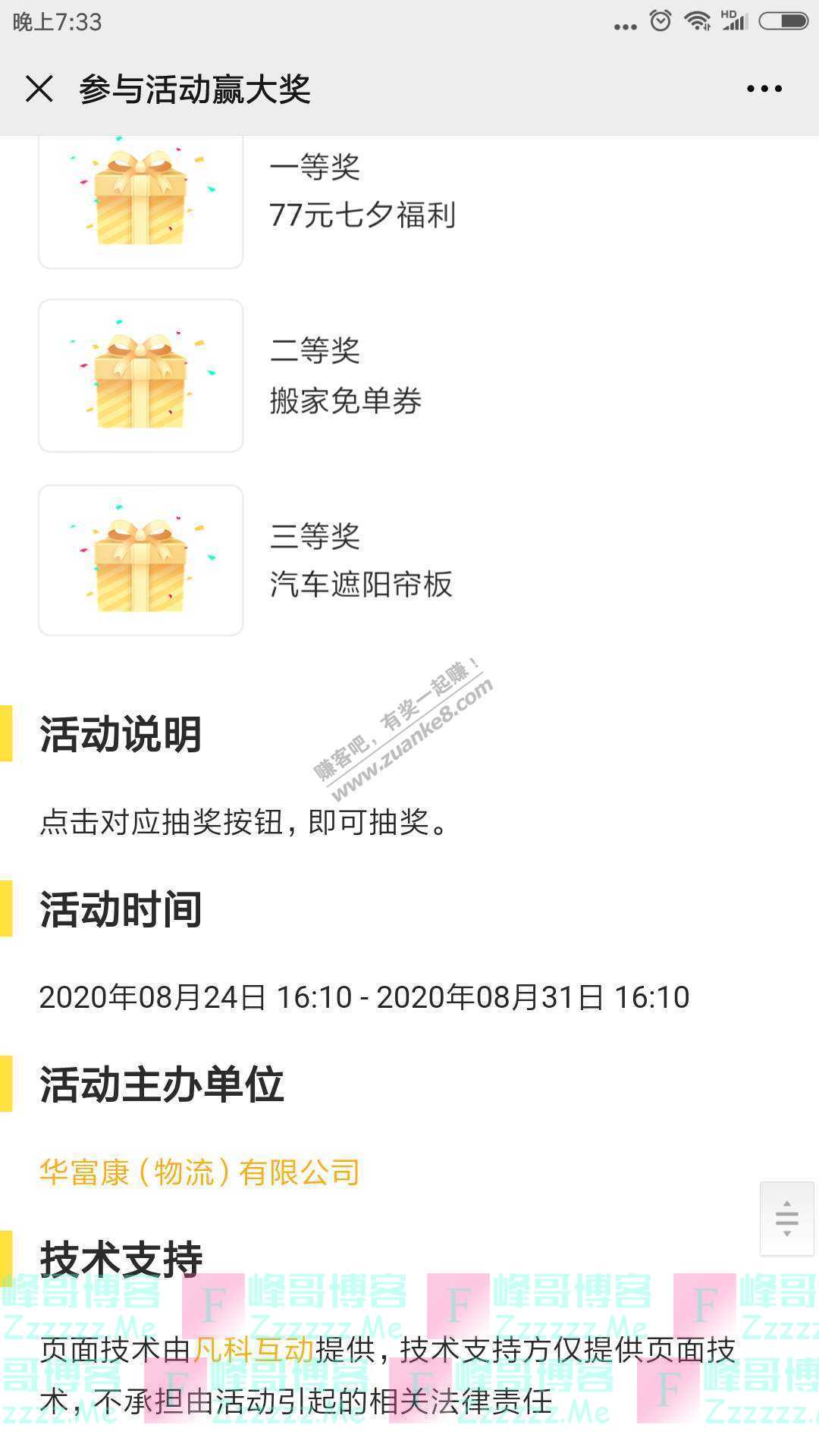Open the three-dot more options menu
Screen dimensions: 819x1456
[x=764, y=89]
